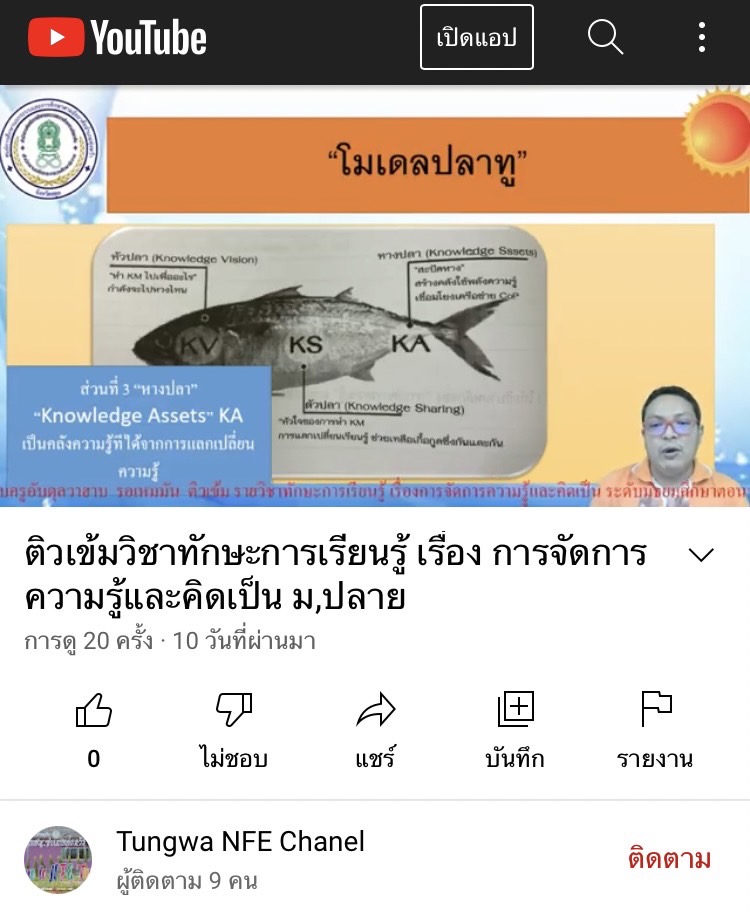
Task: Open YouTube search
Action: tap(605, 38)
